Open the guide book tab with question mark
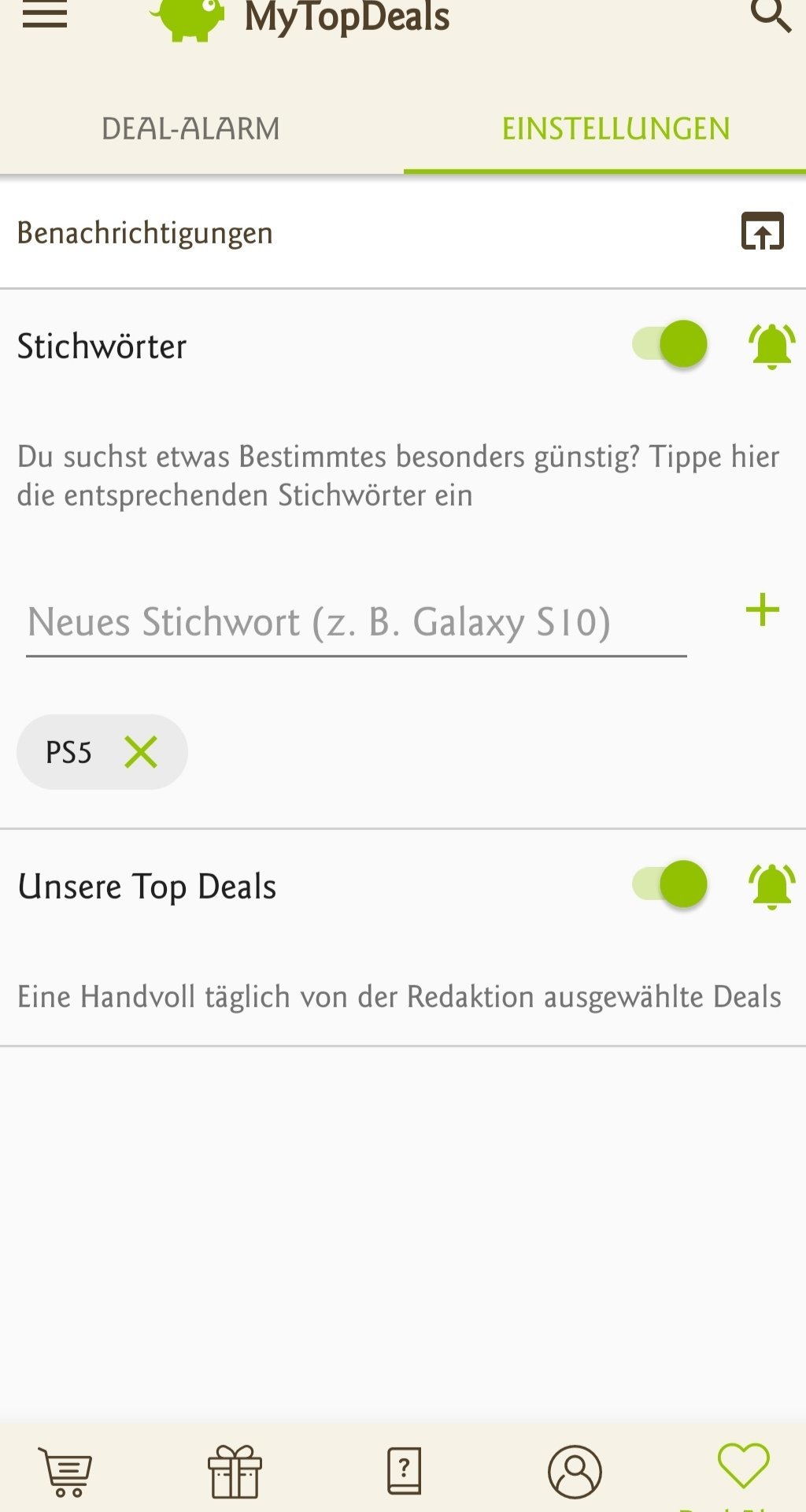The width and height of the screenshot is (806, 1512). pyautogui.click(x=405, y=1470)
